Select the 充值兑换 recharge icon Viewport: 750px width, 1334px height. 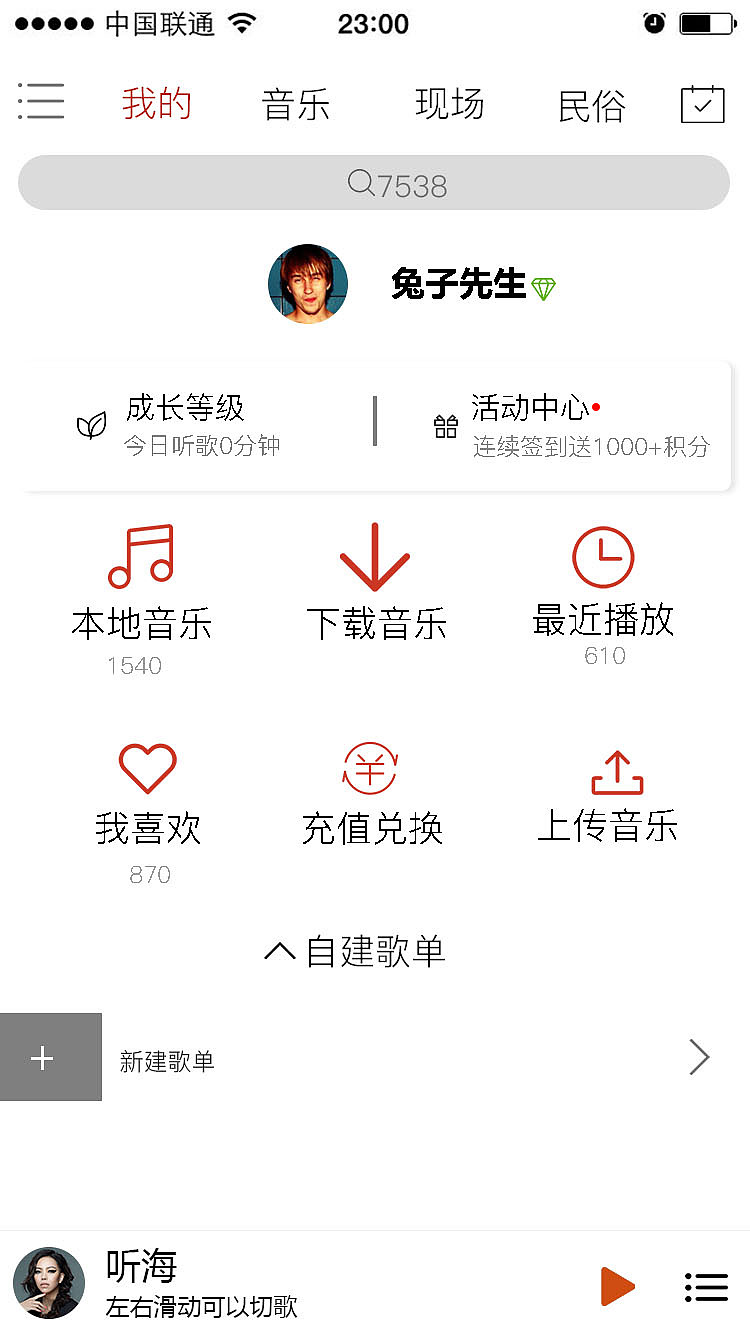[371, 770]
